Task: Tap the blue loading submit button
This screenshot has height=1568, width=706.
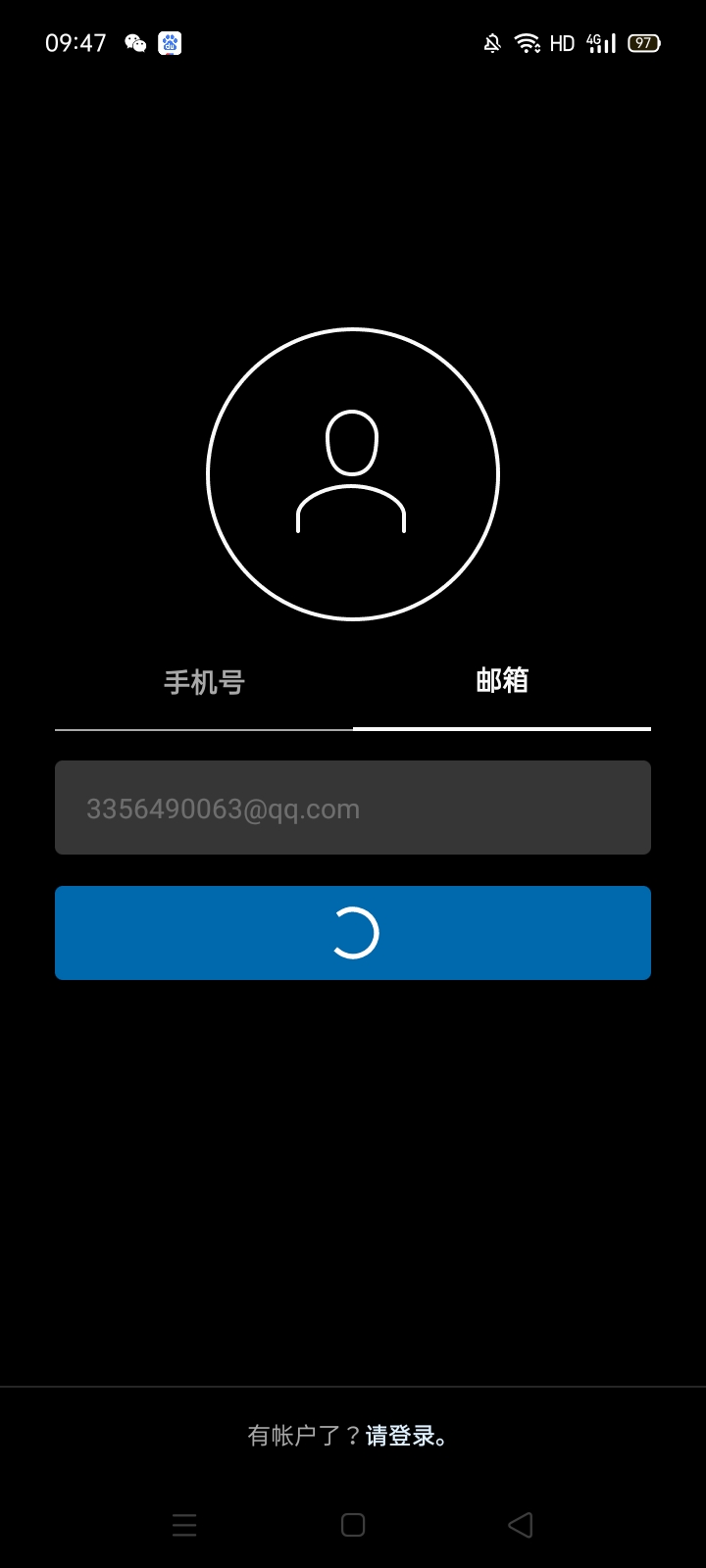Action: click(x=353, y=933)
